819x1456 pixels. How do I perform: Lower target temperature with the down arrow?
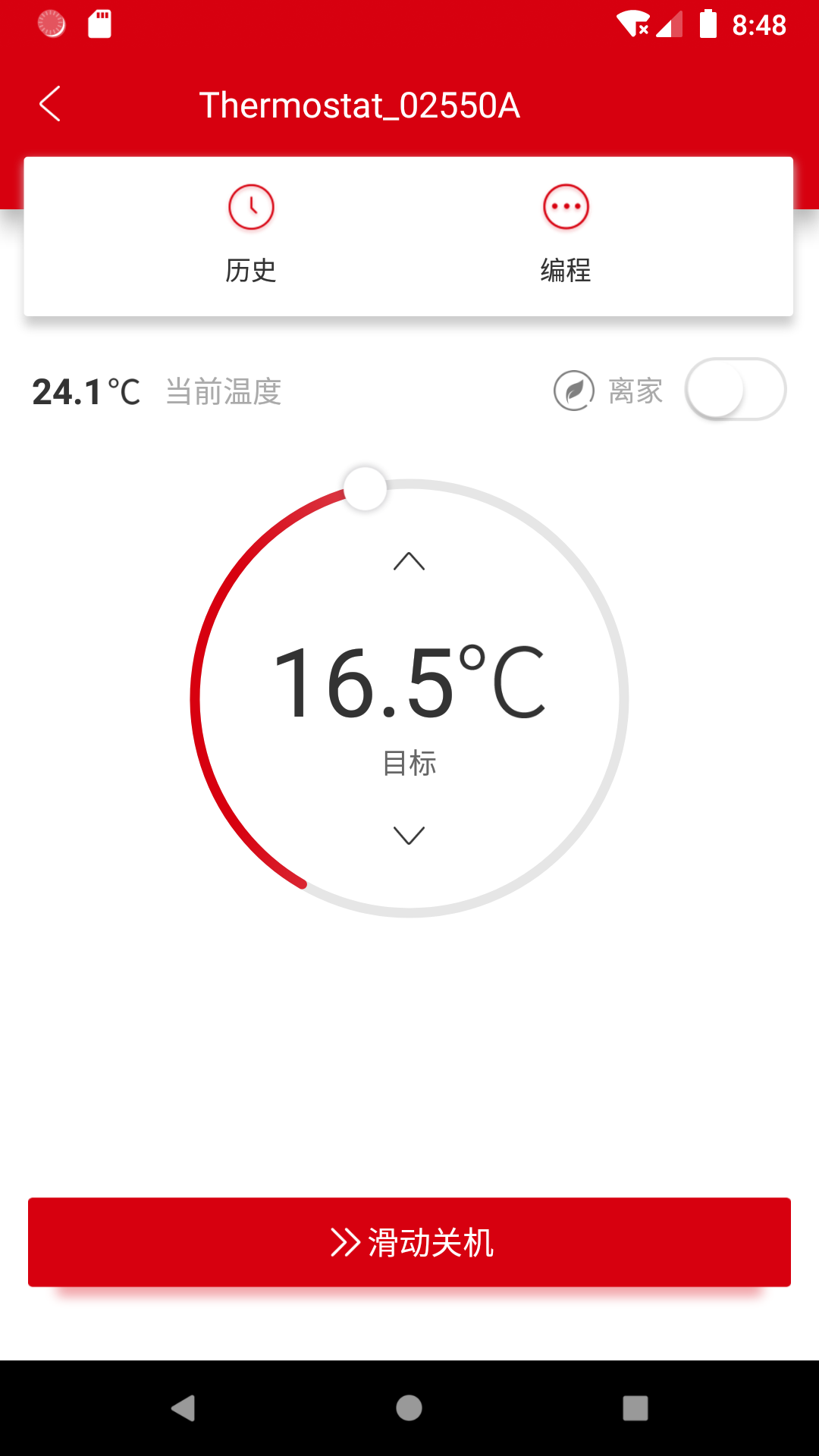(409, 835)
